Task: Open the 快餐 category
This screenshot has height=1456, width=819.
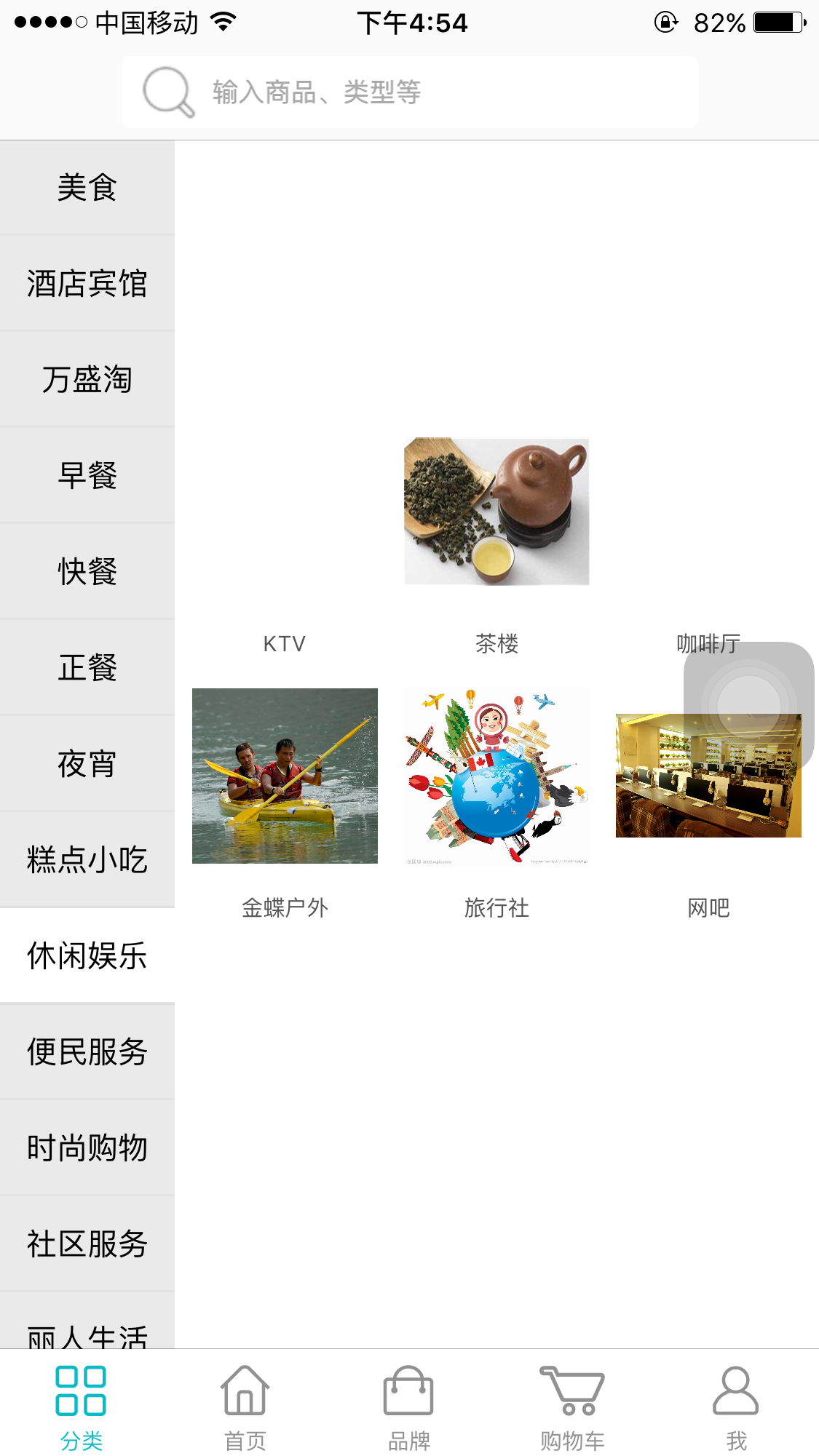Action: [x=87, y=572]
